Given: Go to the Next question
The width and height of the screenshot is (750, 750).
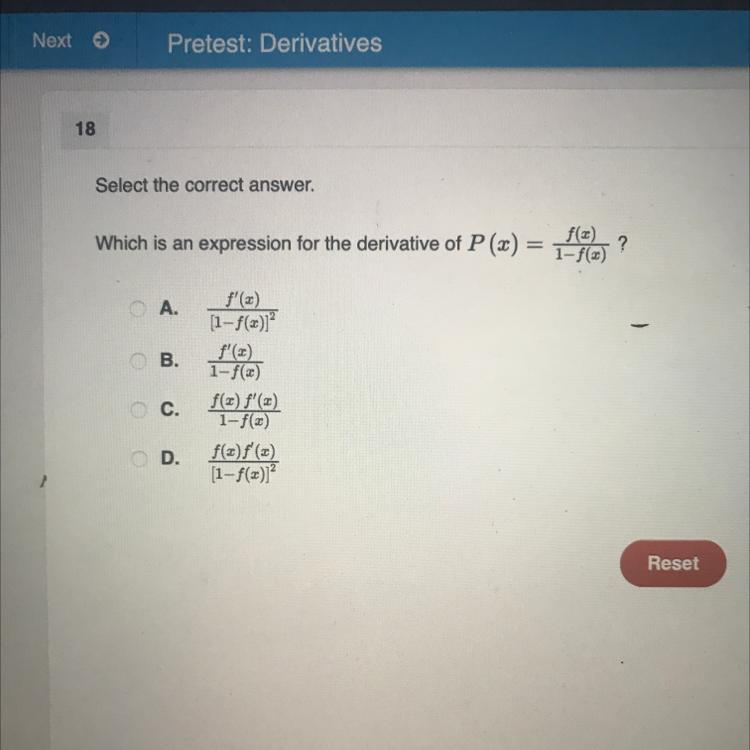Looking at the screenshot, I should coord(69,41).
